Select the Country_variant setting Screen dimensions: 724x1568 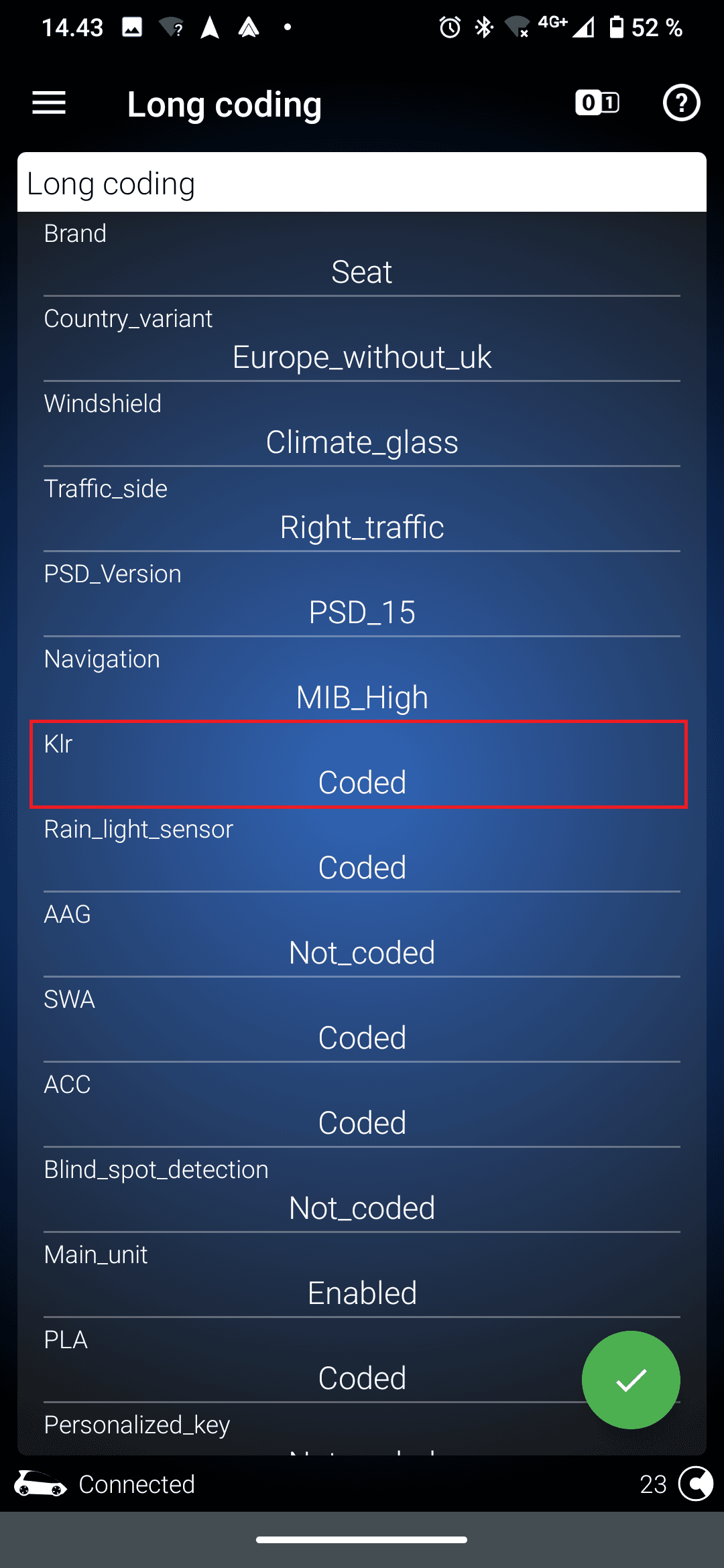click(x=362, y=356)
